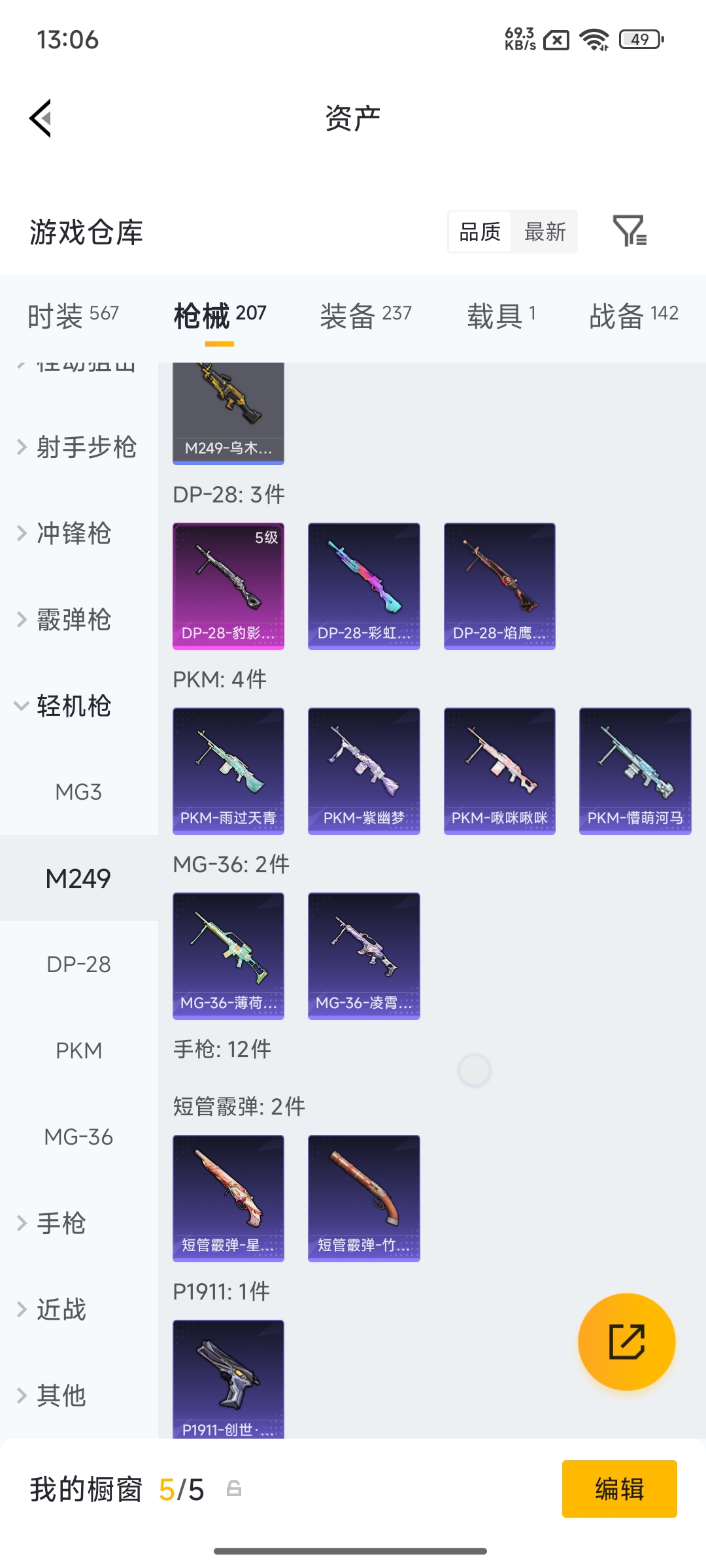The image size is (706, 1568).
Task: Jump to MG3 in the sidebar
Action: click(x=78, y=792)
